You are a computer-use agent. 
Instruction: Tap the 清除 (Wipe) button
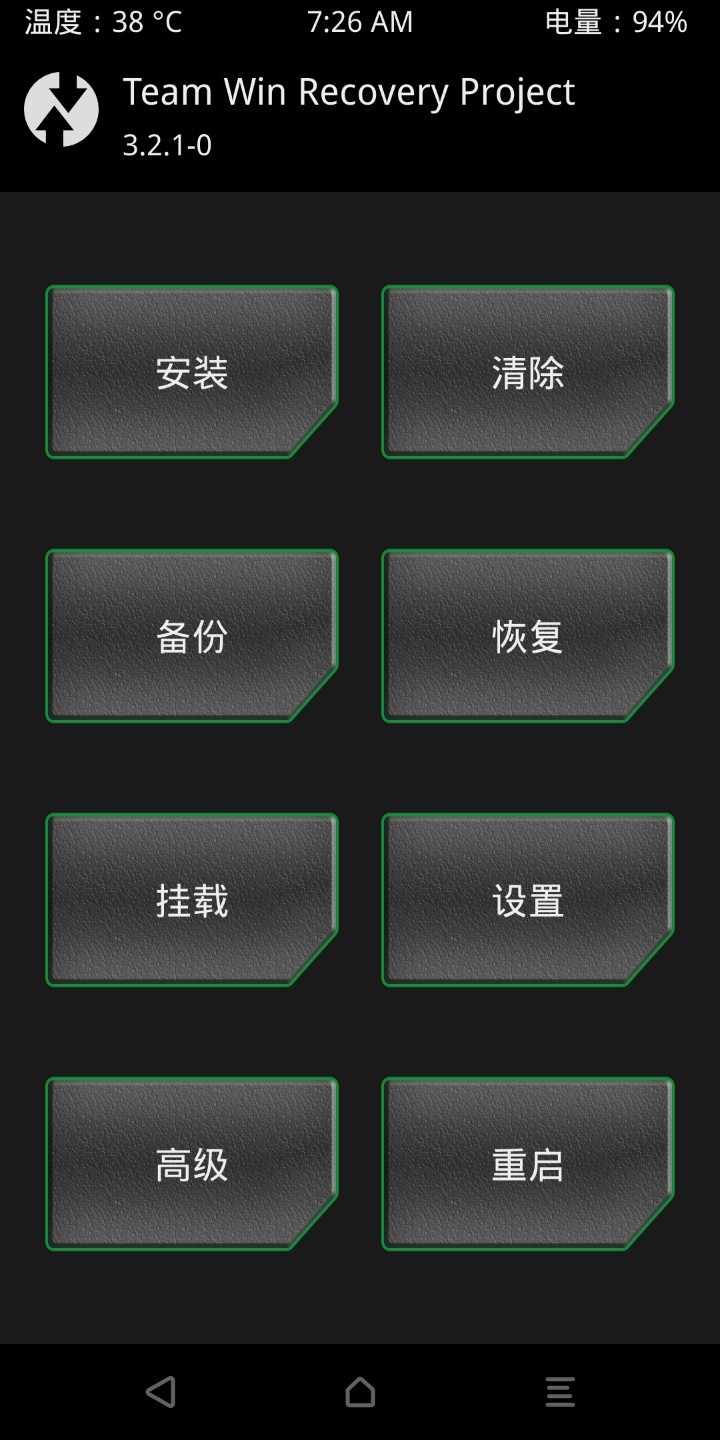coord(527,371)
